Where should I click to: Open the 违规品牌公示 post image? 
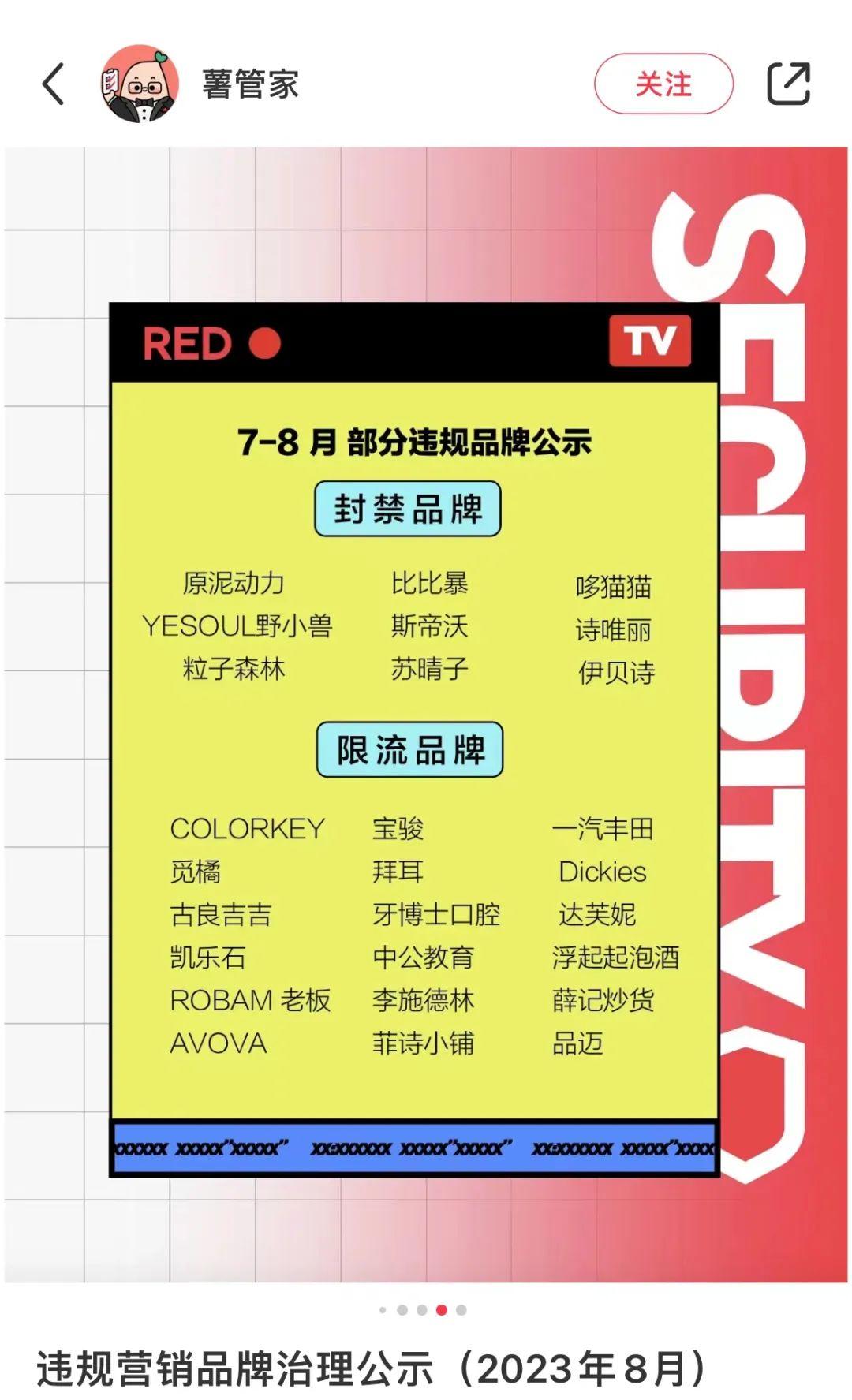coord(426,714)
